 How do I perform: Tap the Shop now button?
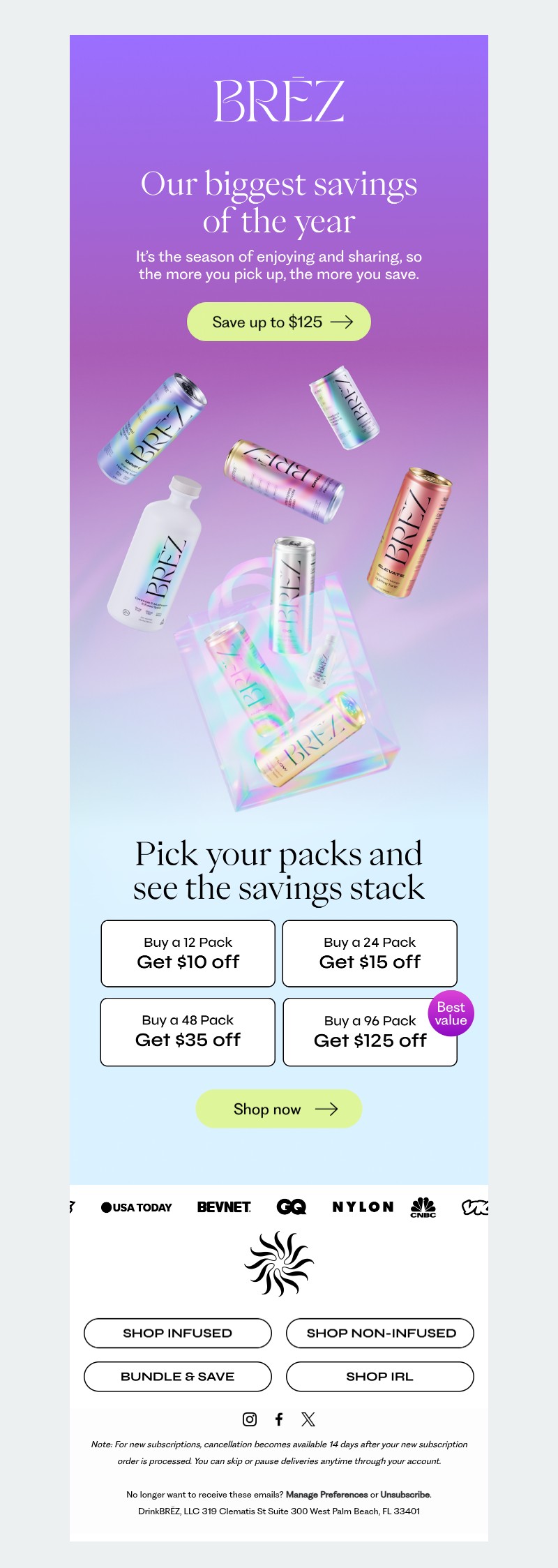(279, 1109)
